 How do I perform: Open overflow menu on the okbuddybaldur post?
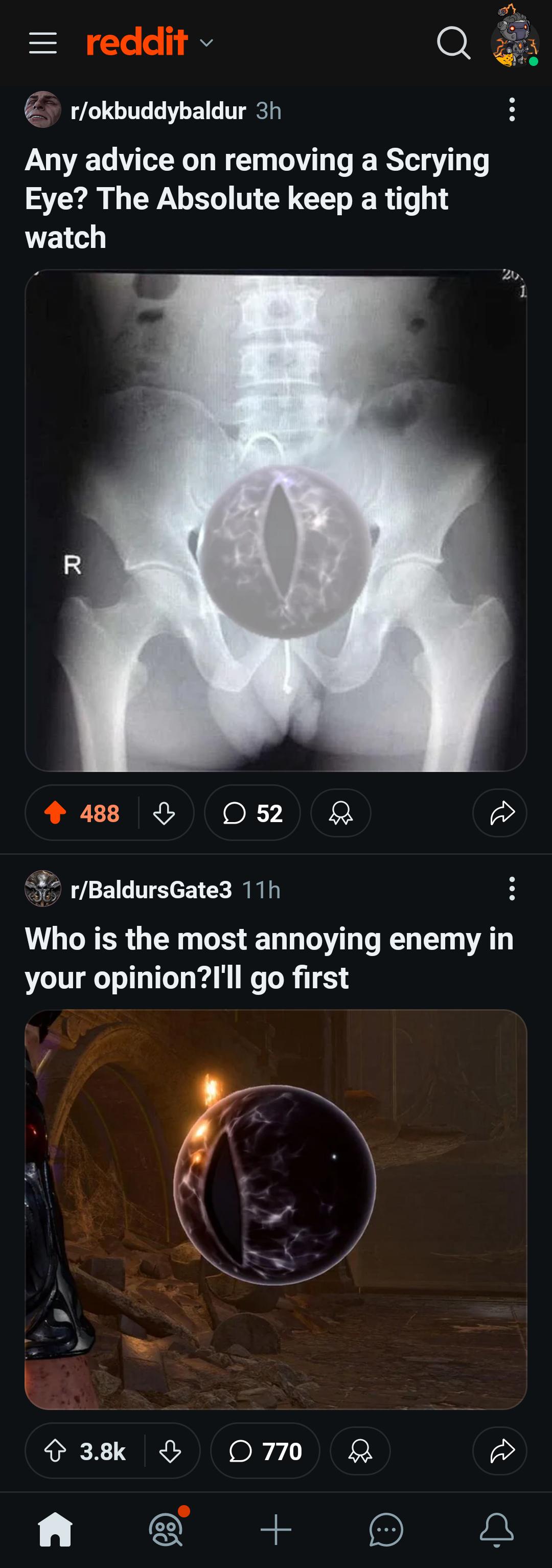tap(512, 110)
